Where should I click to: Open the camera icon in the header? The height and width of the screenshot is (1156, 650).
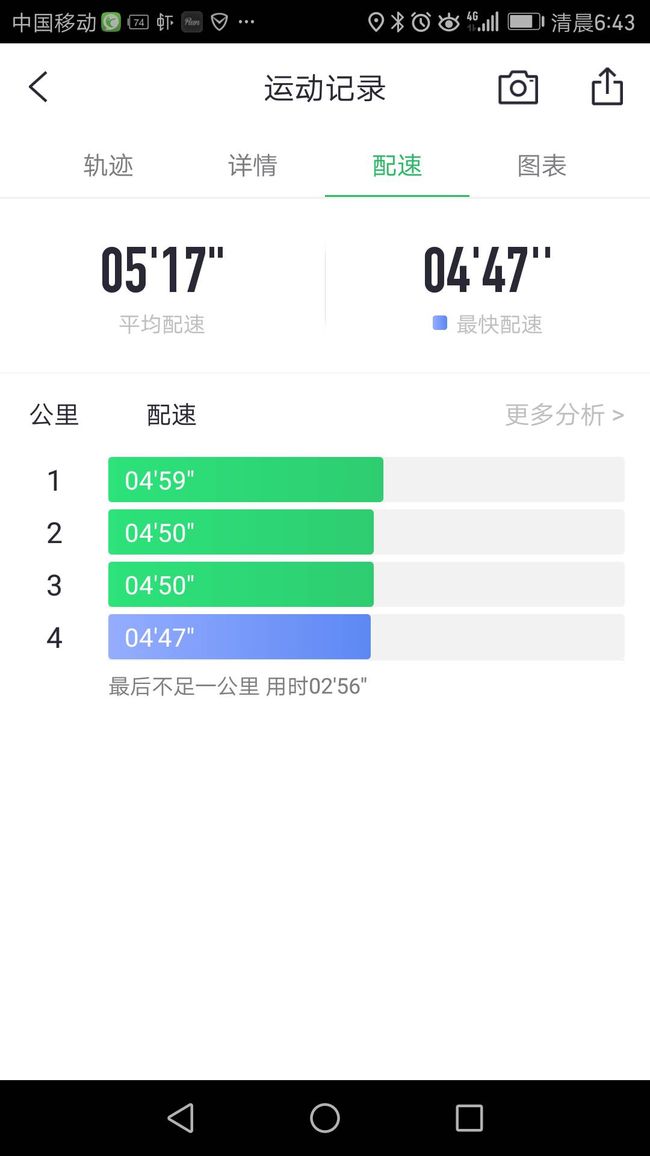coord(518,88)
